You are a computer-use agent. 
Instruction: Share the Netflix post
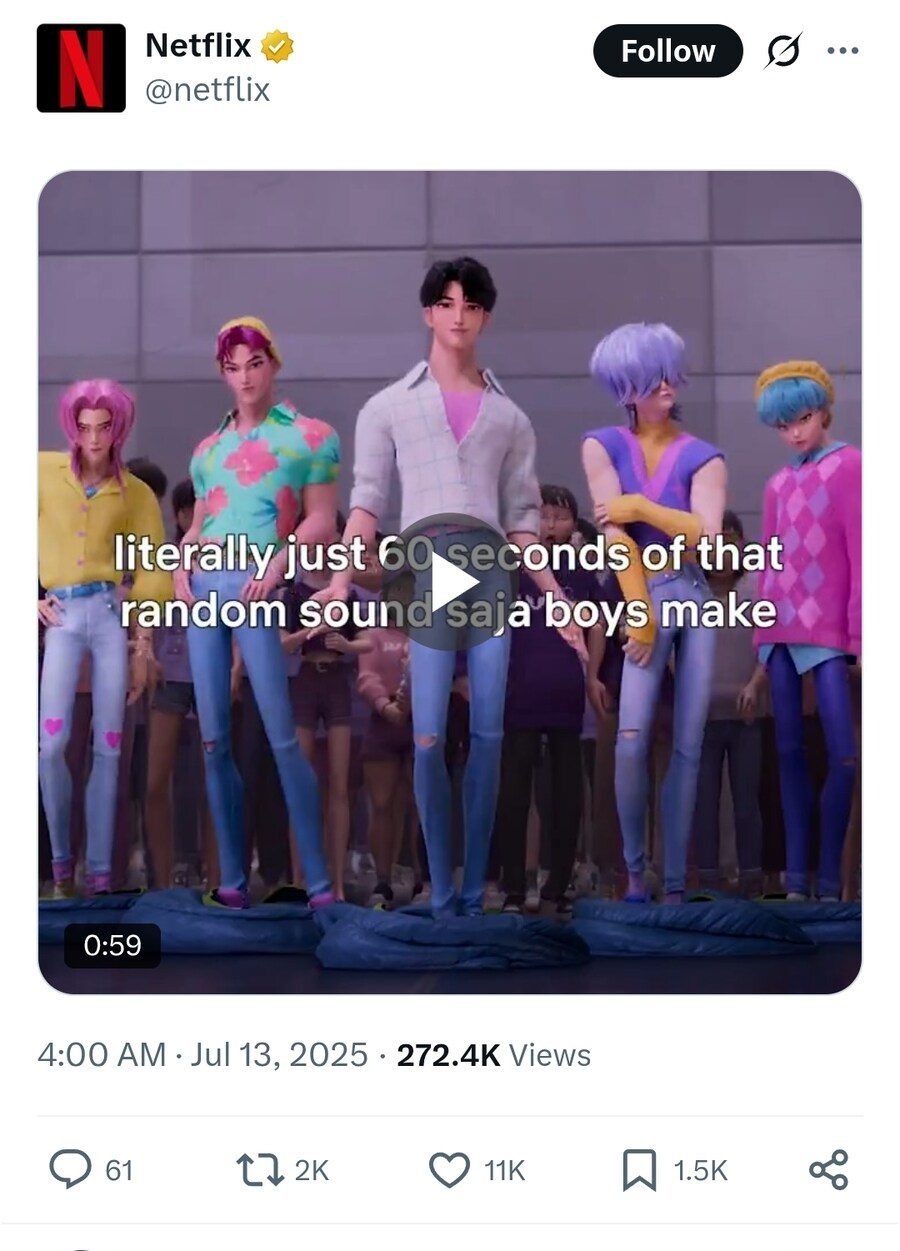coord(828,1169)
